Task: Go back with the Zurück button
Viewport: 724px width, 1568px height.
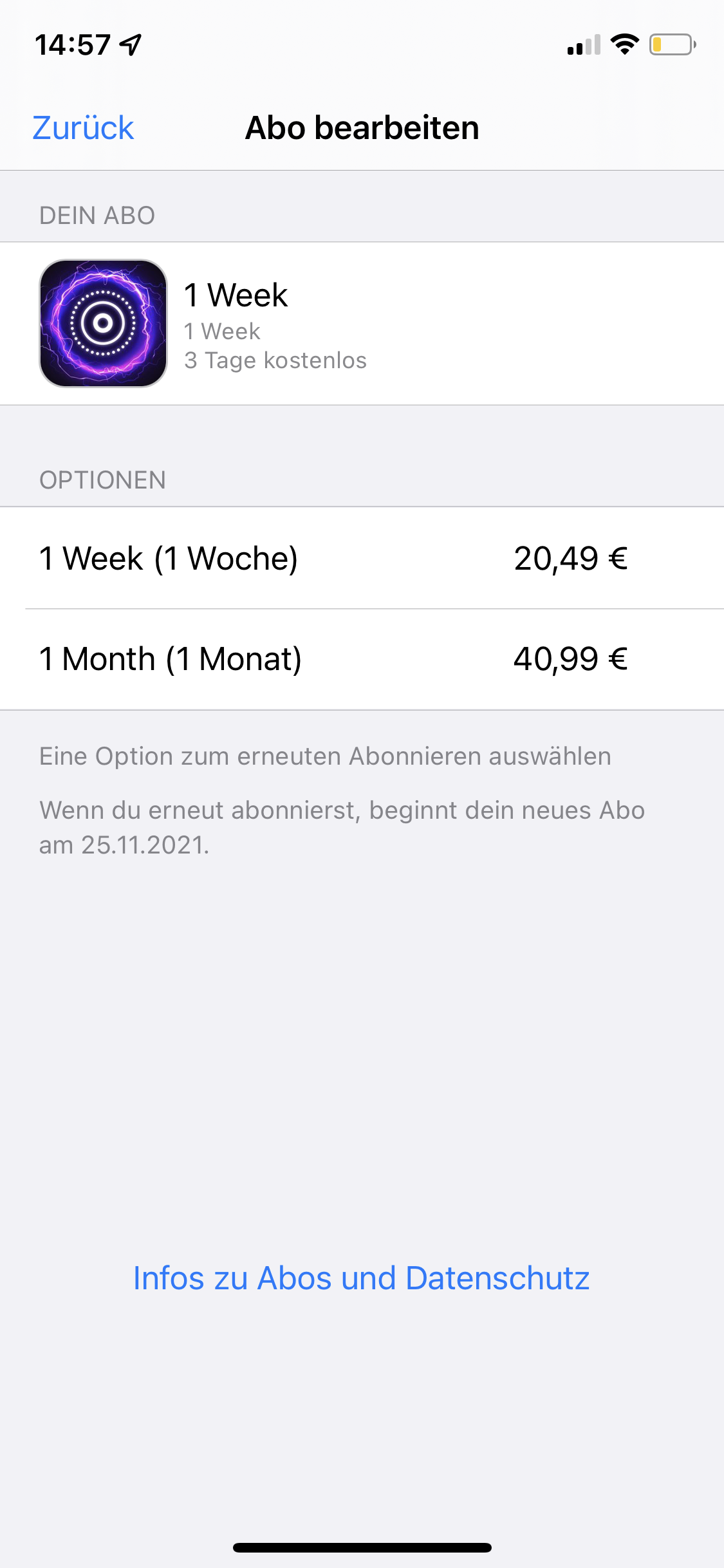Action: 83,127
